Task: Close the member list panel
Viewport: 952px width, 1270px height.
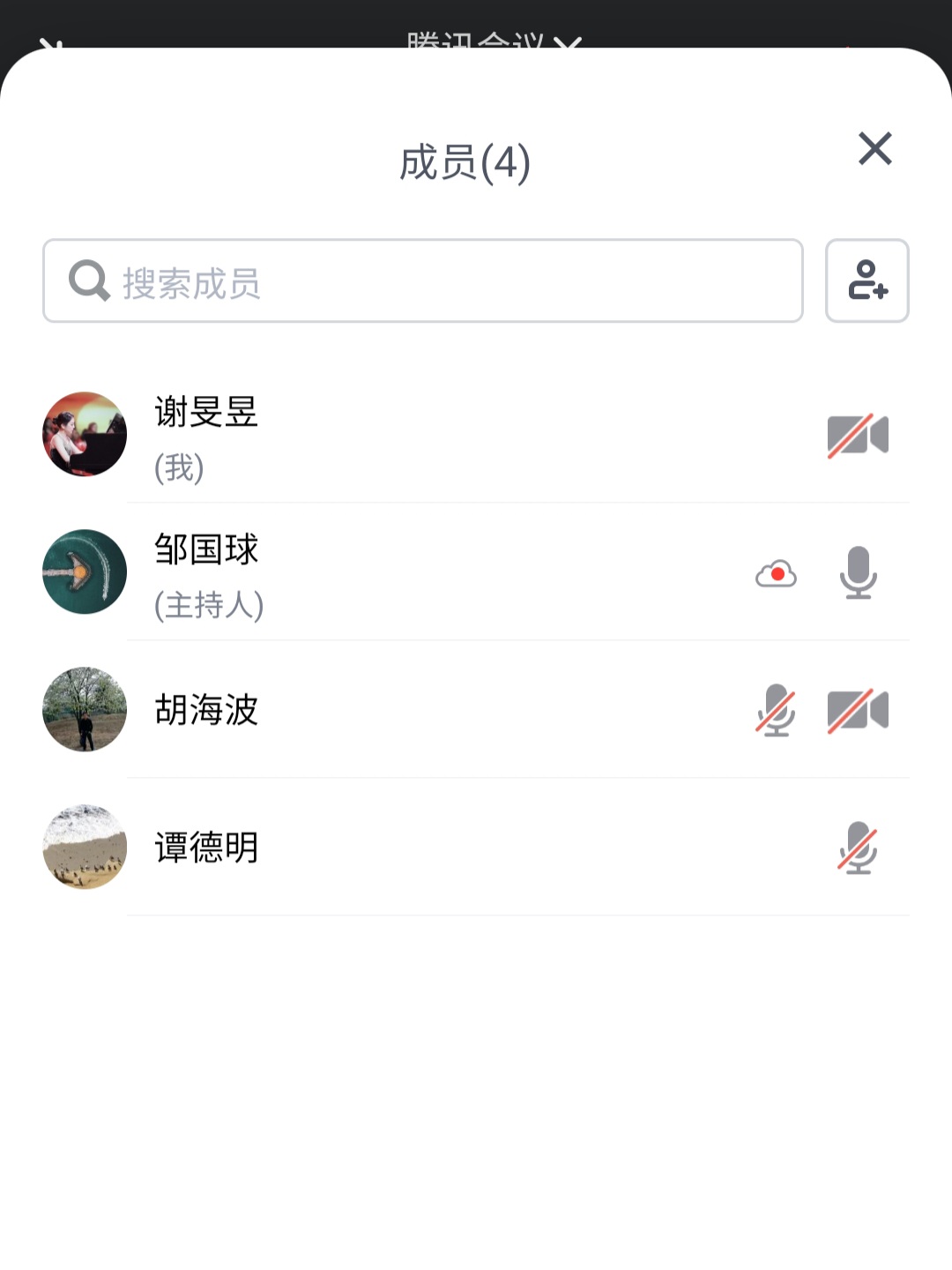Action: click(x=874, y=149)
